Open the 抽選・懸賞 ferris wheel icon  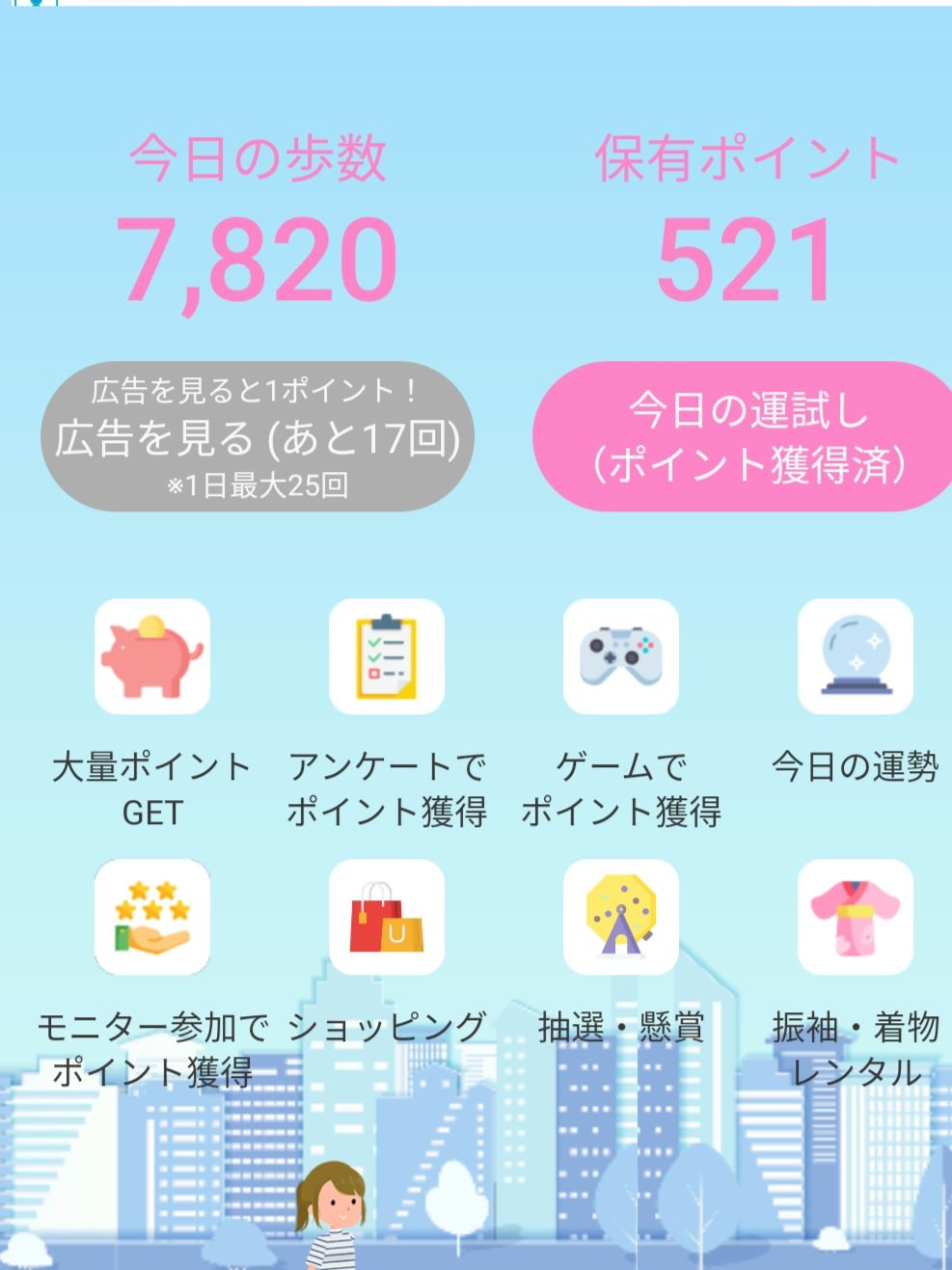pyautogui.click(x=620, y=917)
